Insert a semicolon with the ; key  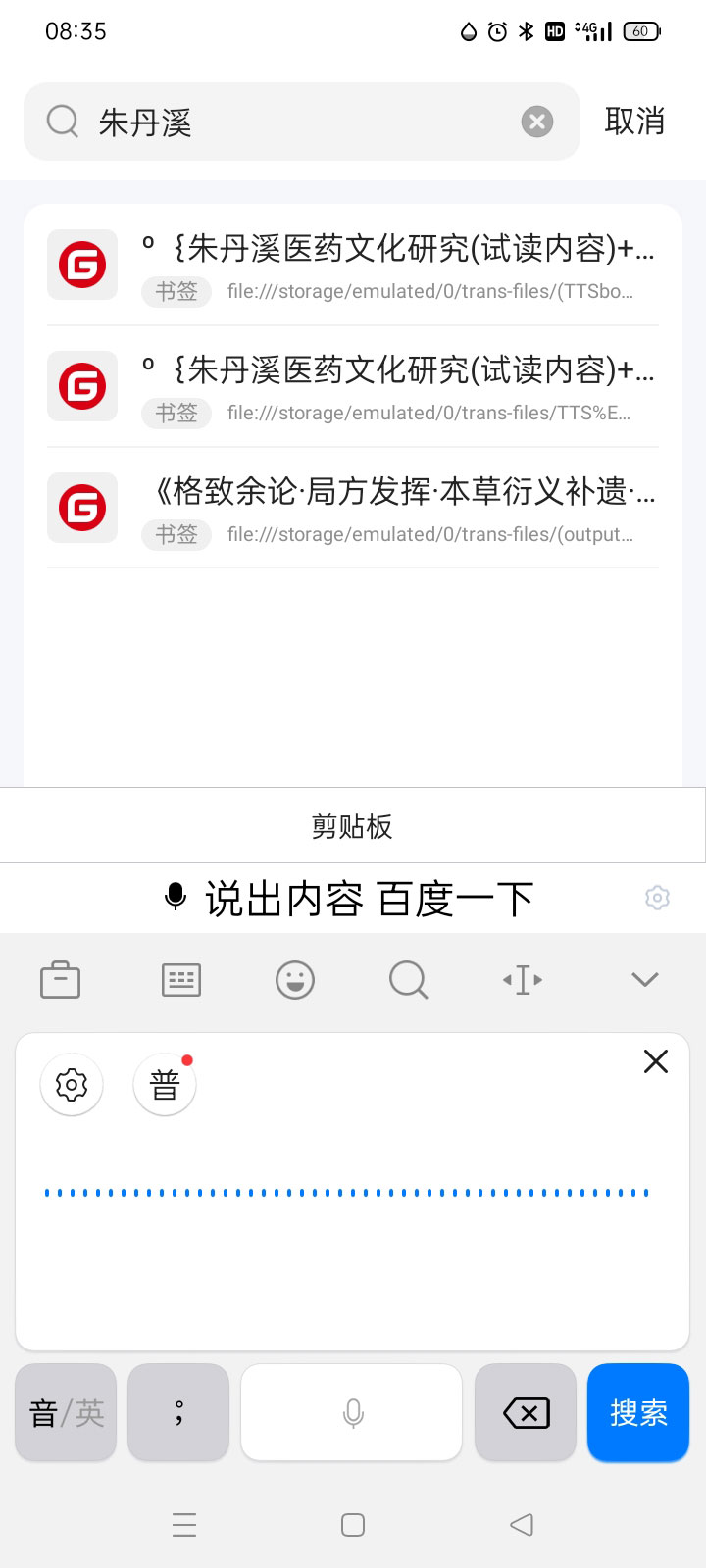178,1413
